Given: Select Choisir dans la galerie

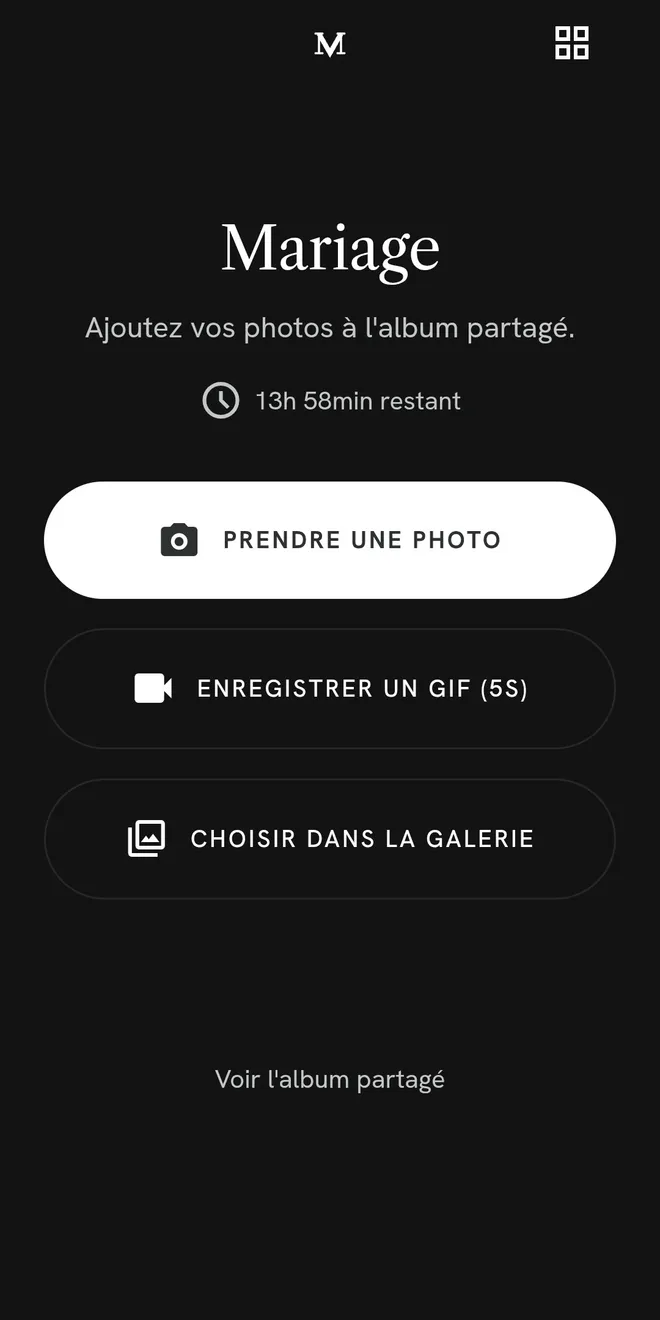Looking at the screenshot, I should 330,839.
